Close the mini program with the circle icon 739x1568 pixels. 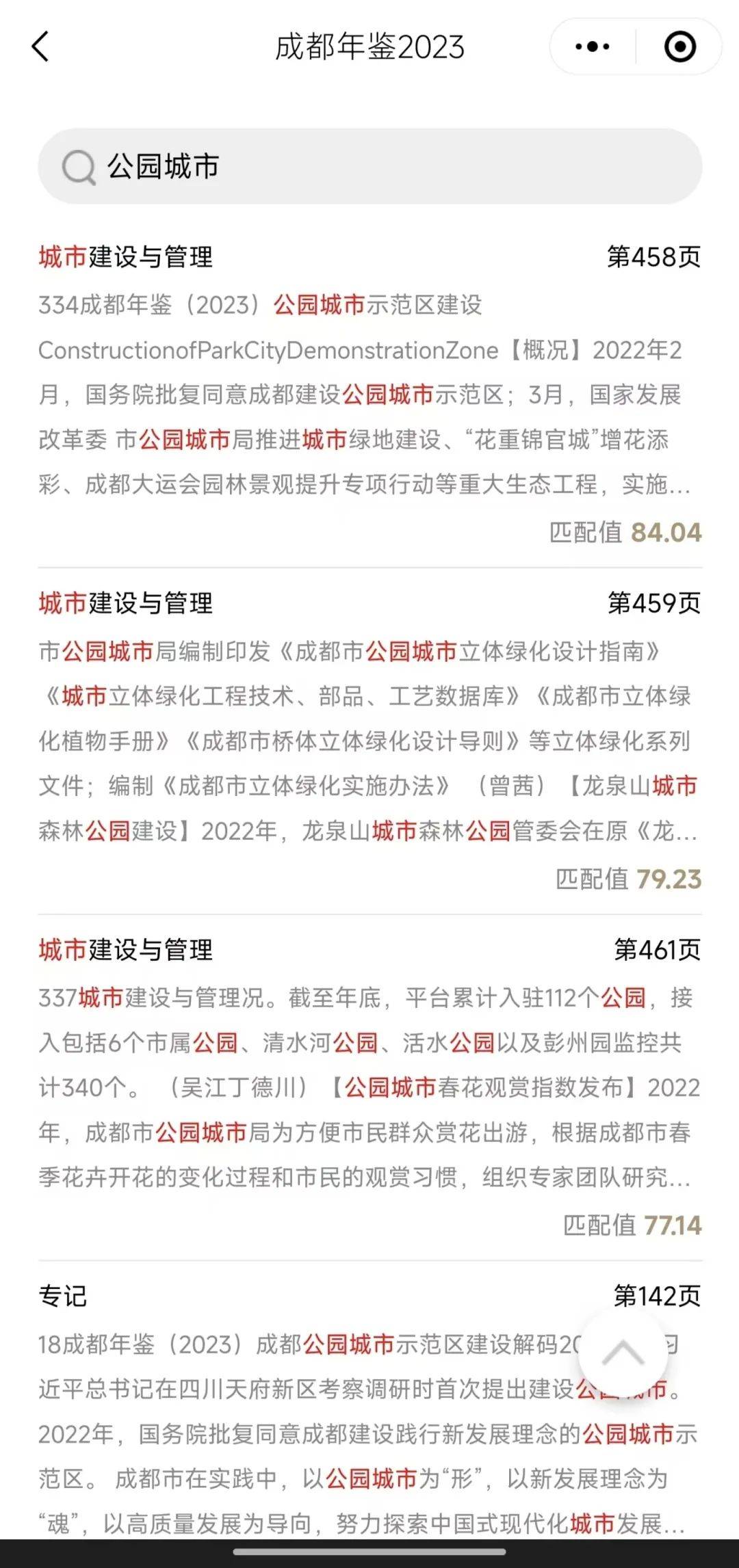point(679,47)
